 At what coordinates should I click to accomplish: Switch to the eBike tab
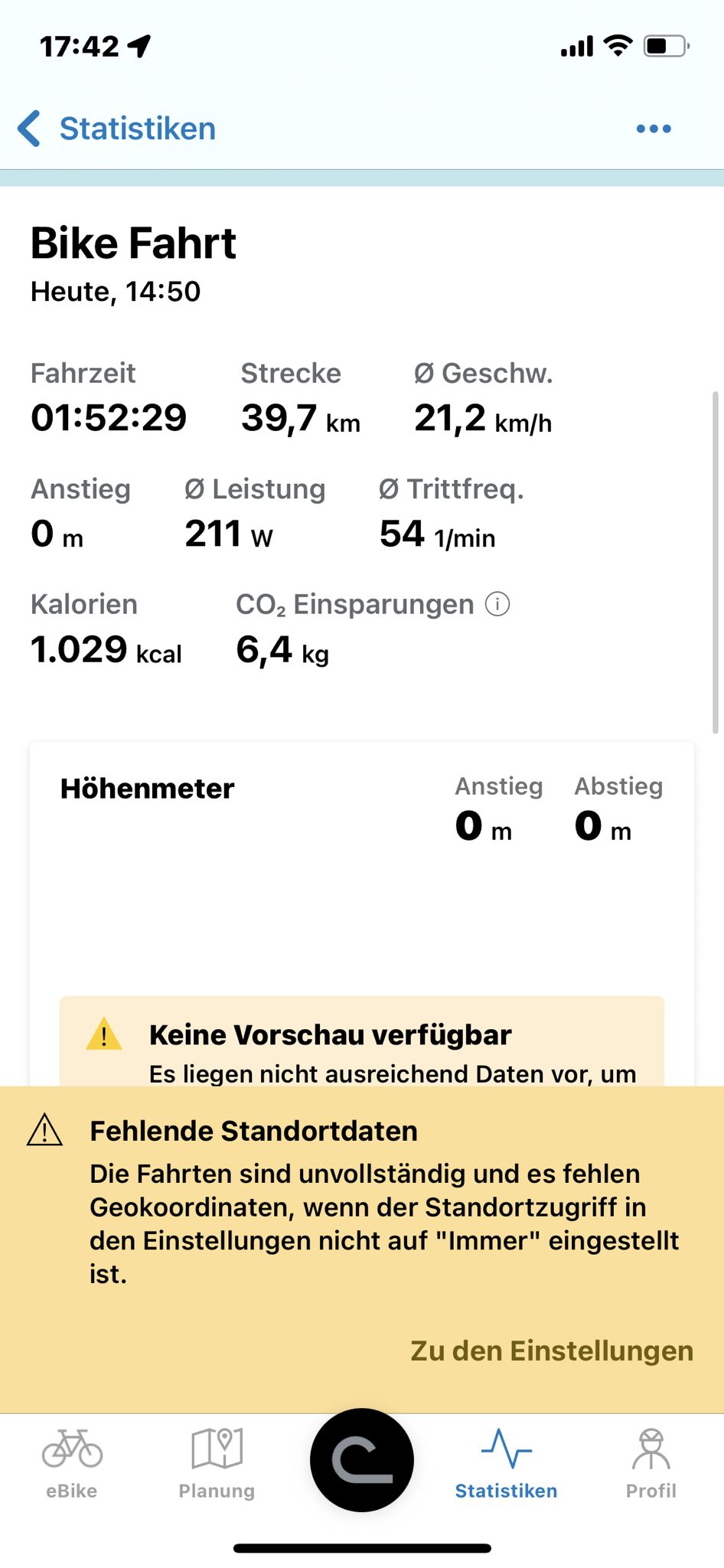[72, 1464]
